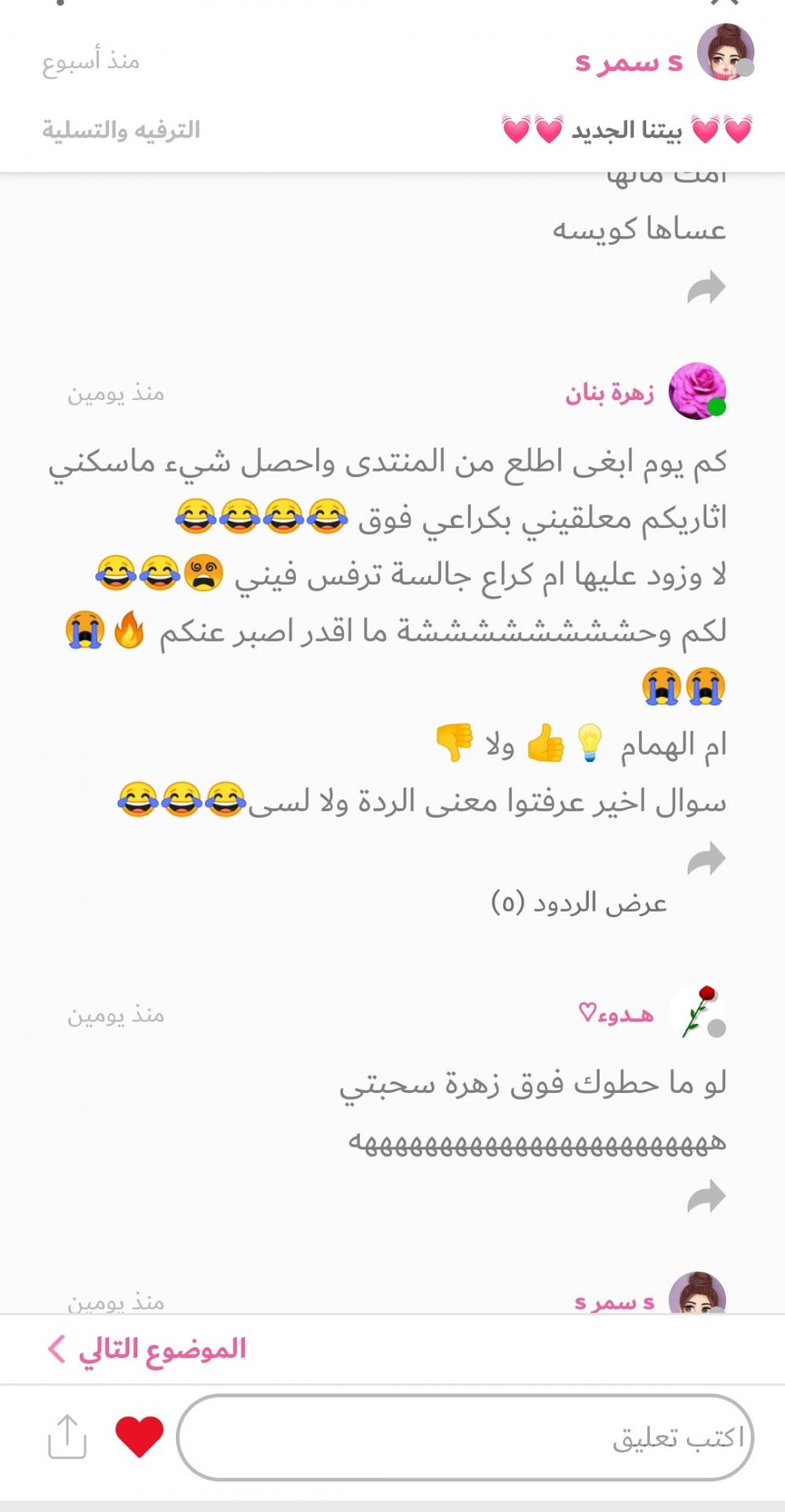Share the topic via the share icon
Image resolution: width=785 pixels, height=1512 pixels.
pos(68,1436)
